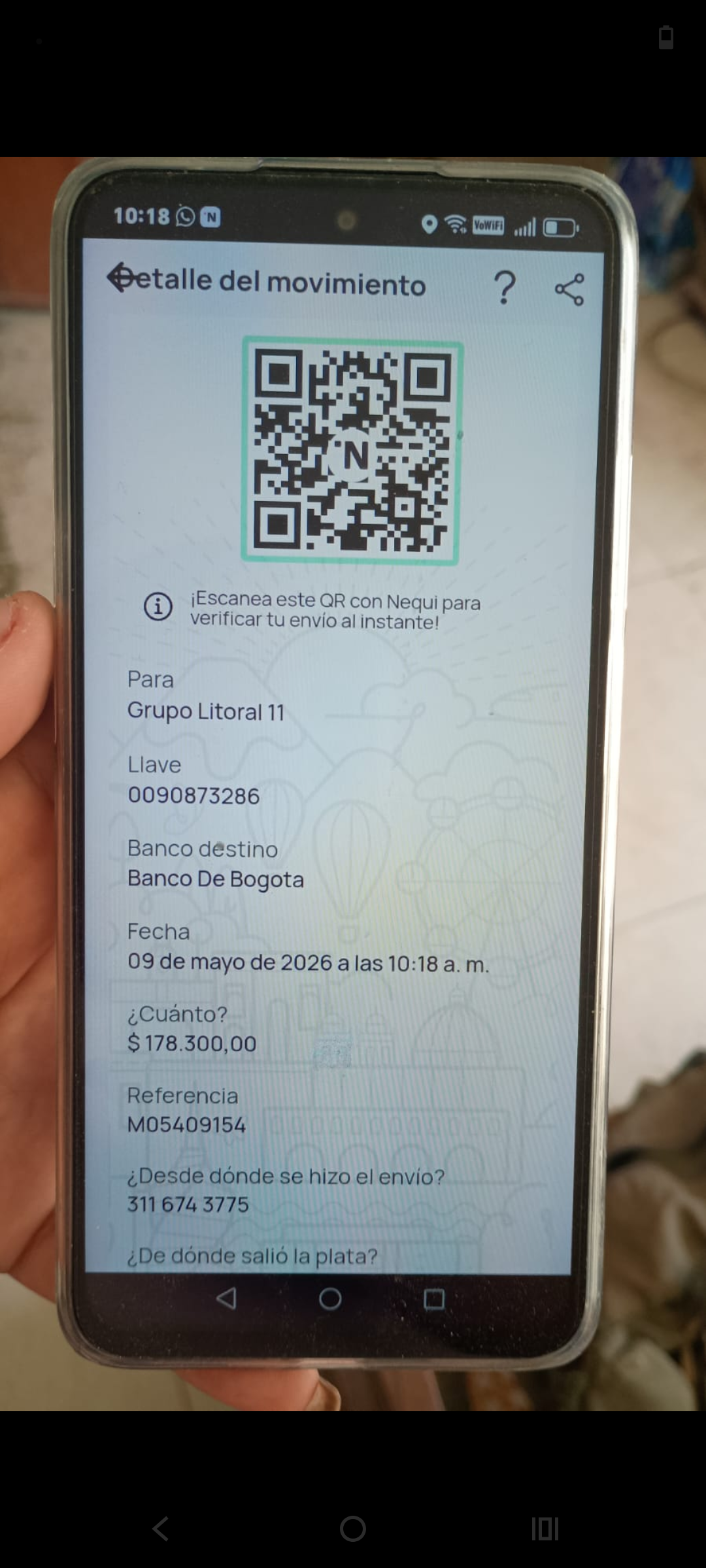Open recent apps from the system navigation bar

point(545,1529)
